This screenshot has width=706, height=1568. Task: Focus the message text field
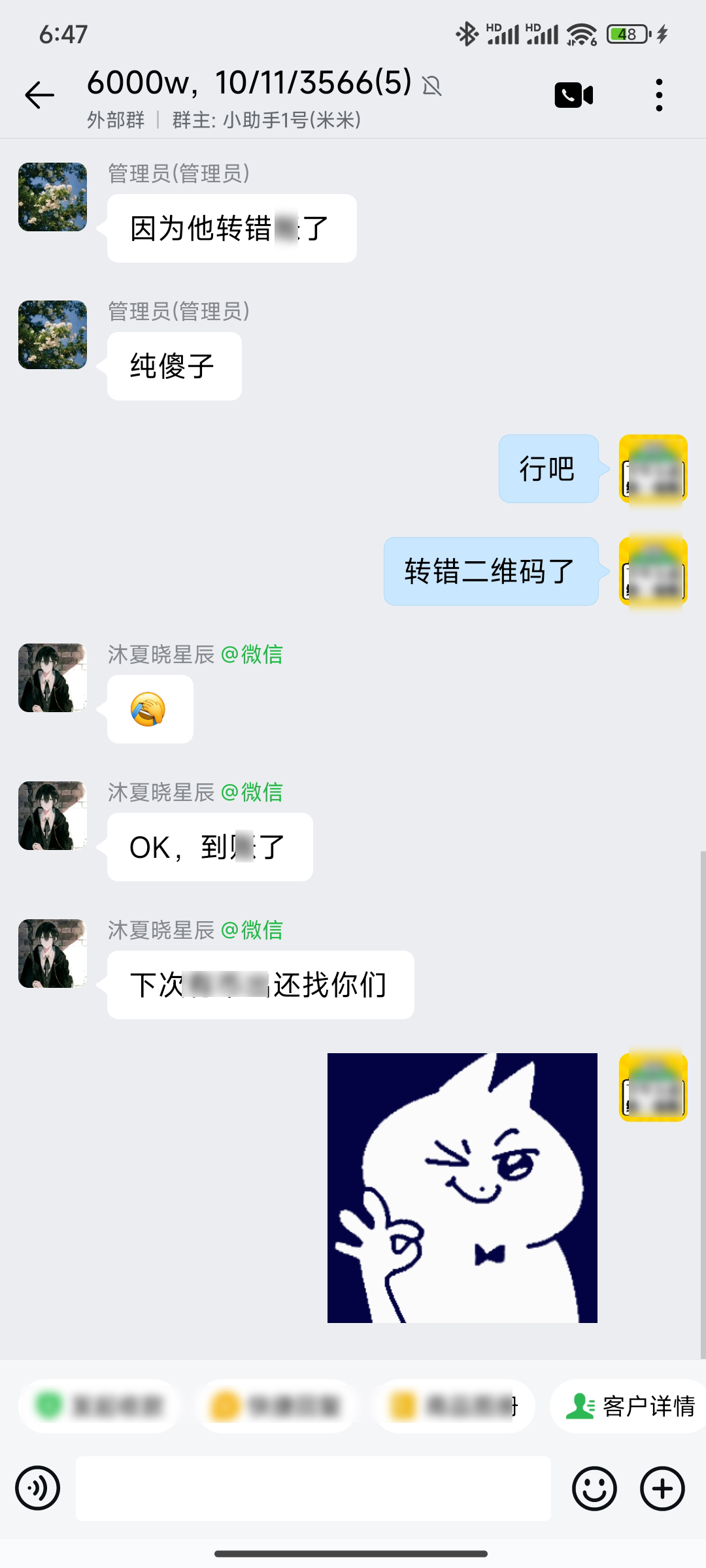click(x=314, y=1488)
